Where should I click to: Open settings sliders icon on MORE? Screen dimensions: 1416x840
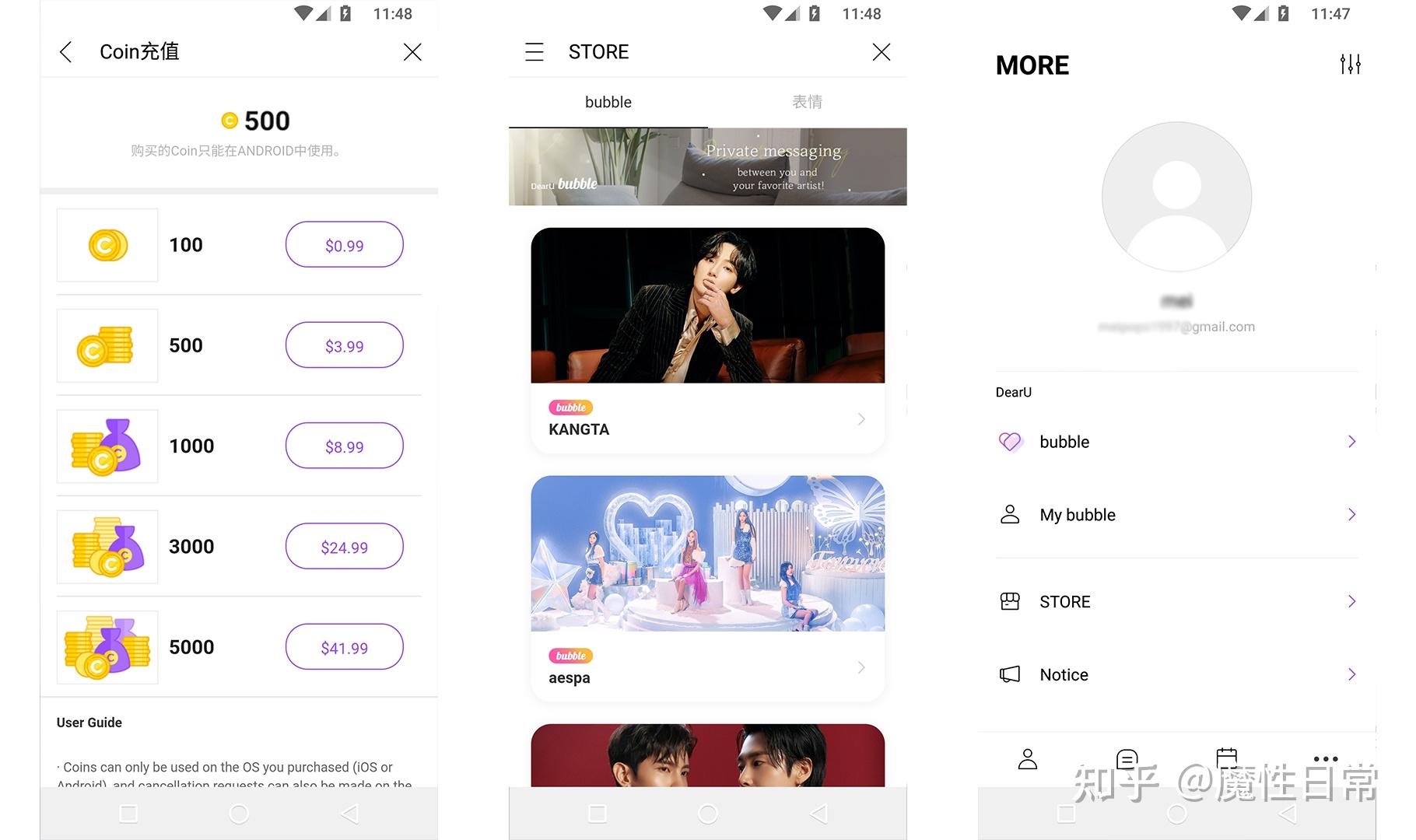1350,65
